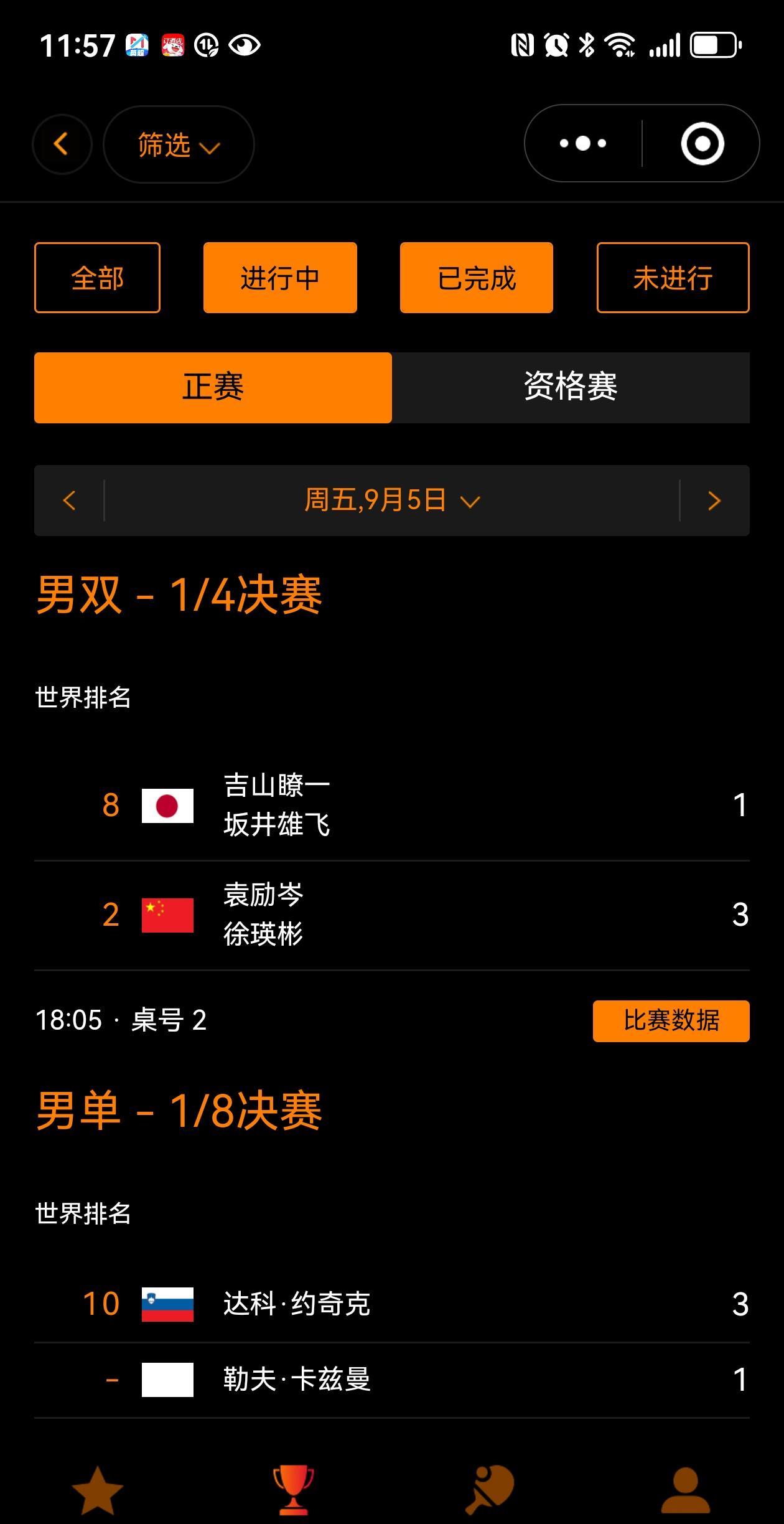This screenshot has height=1524, width=784.
Task: Open the mini program three-dot menu
Action: (x=583, y=144)
